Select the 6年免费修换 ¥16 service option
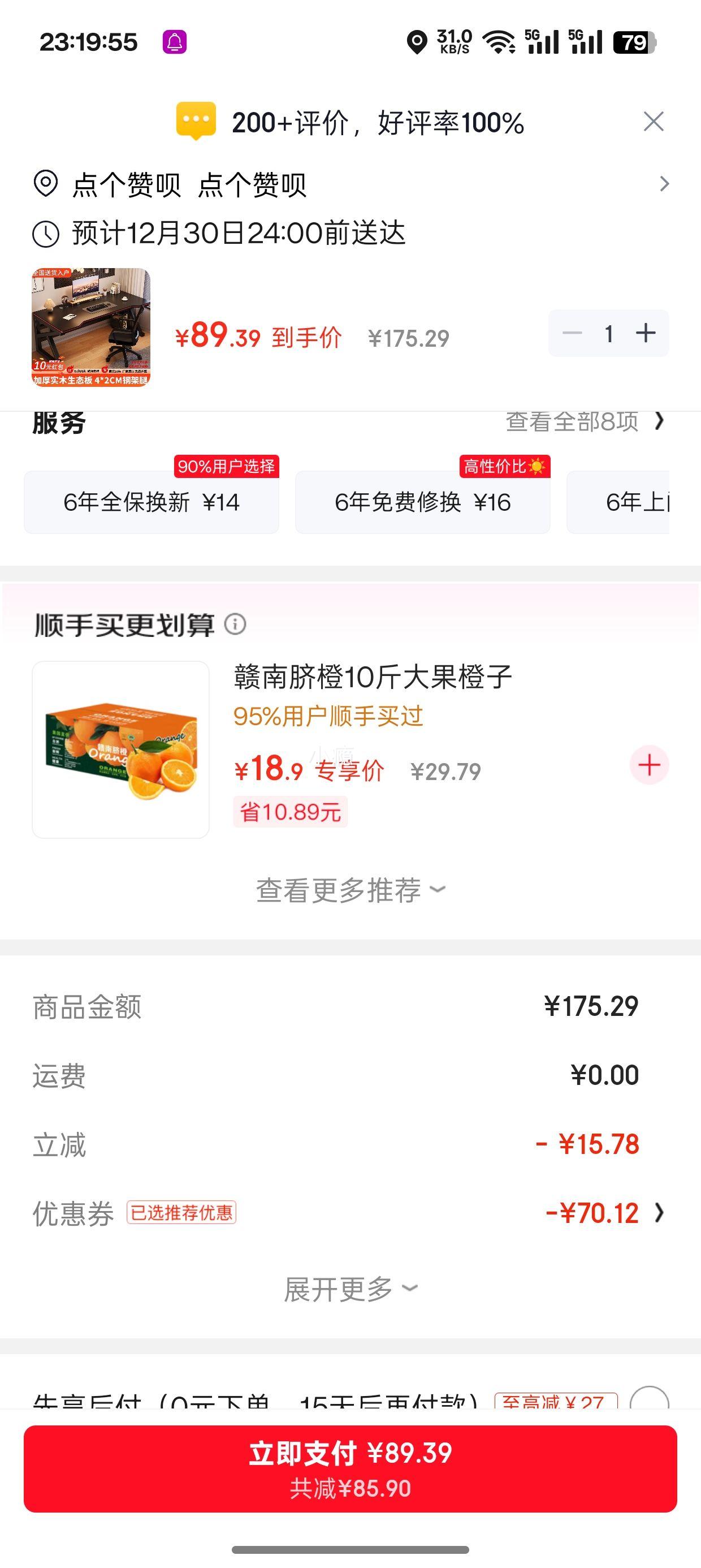701x1568 pixels. point(423,501)
